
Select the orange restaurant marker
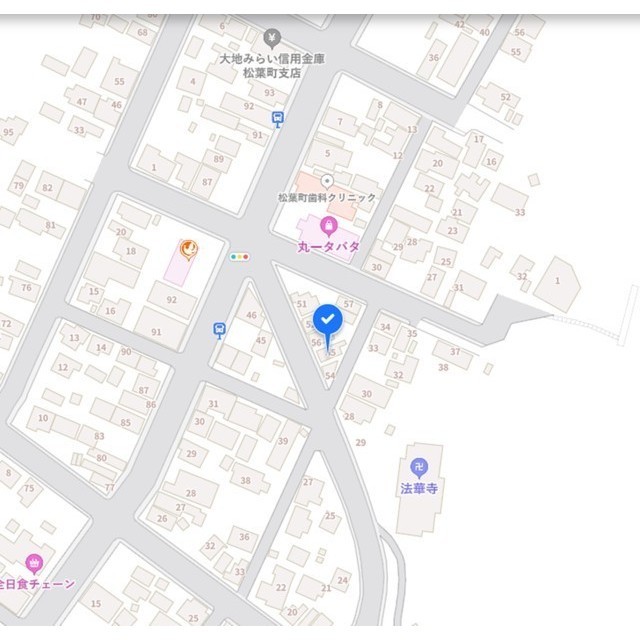[187, 249]
